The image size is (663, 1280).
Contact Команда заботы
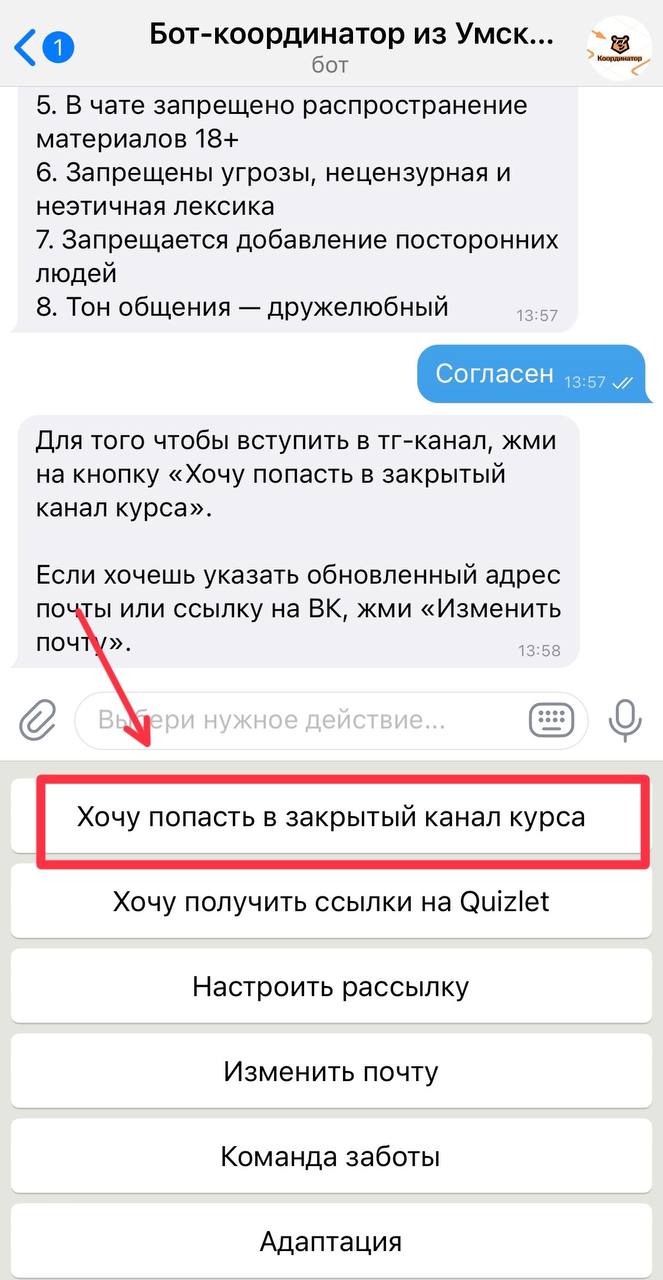[331, 1157]
